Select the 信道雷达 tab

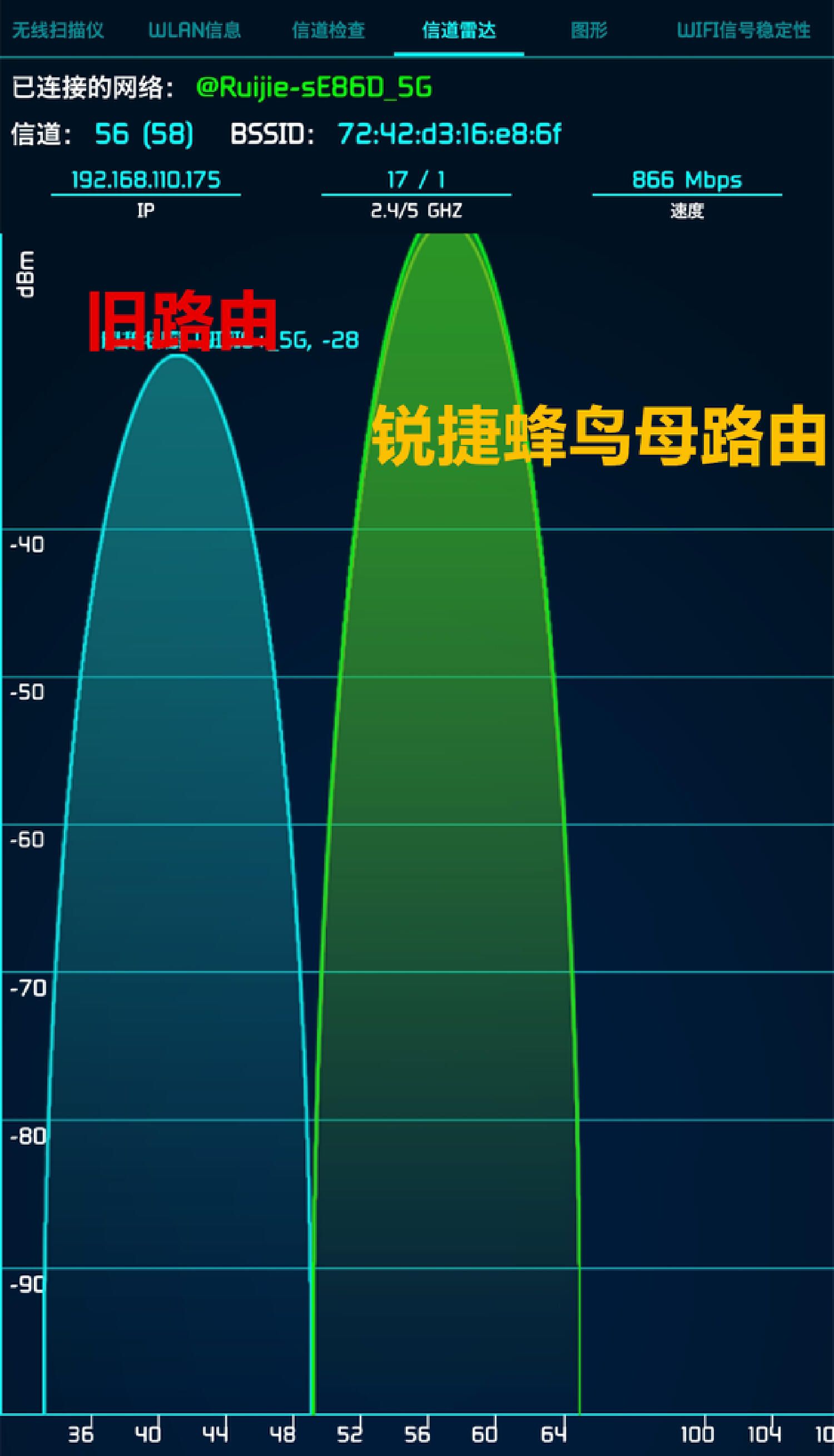(x=459, y=30)
